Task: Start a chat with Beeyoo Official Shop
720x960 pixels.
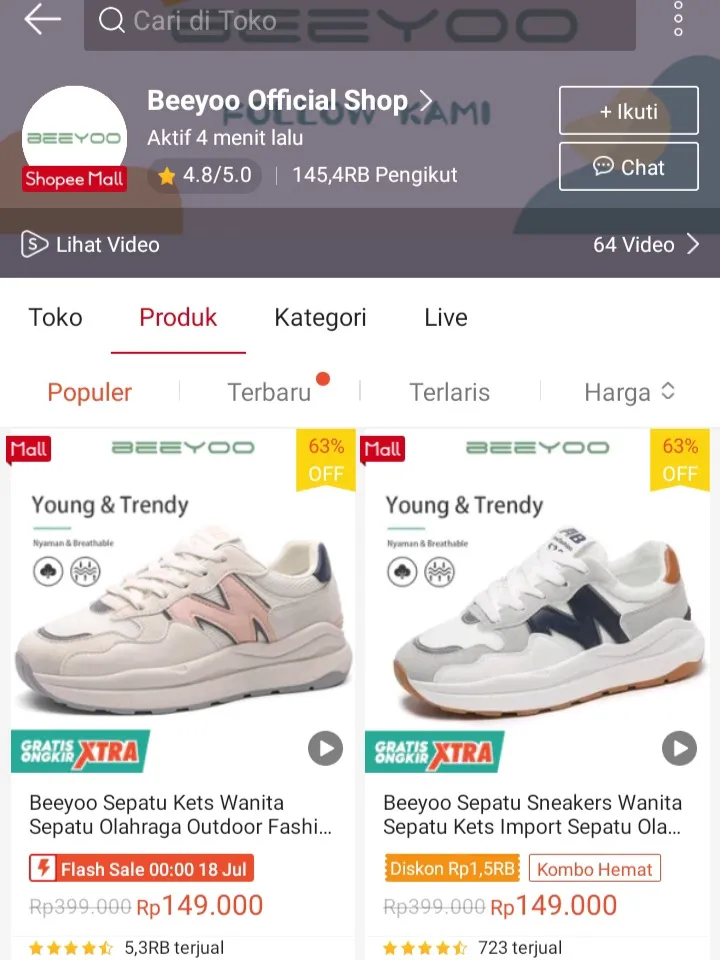Action: tap(628, 167)
